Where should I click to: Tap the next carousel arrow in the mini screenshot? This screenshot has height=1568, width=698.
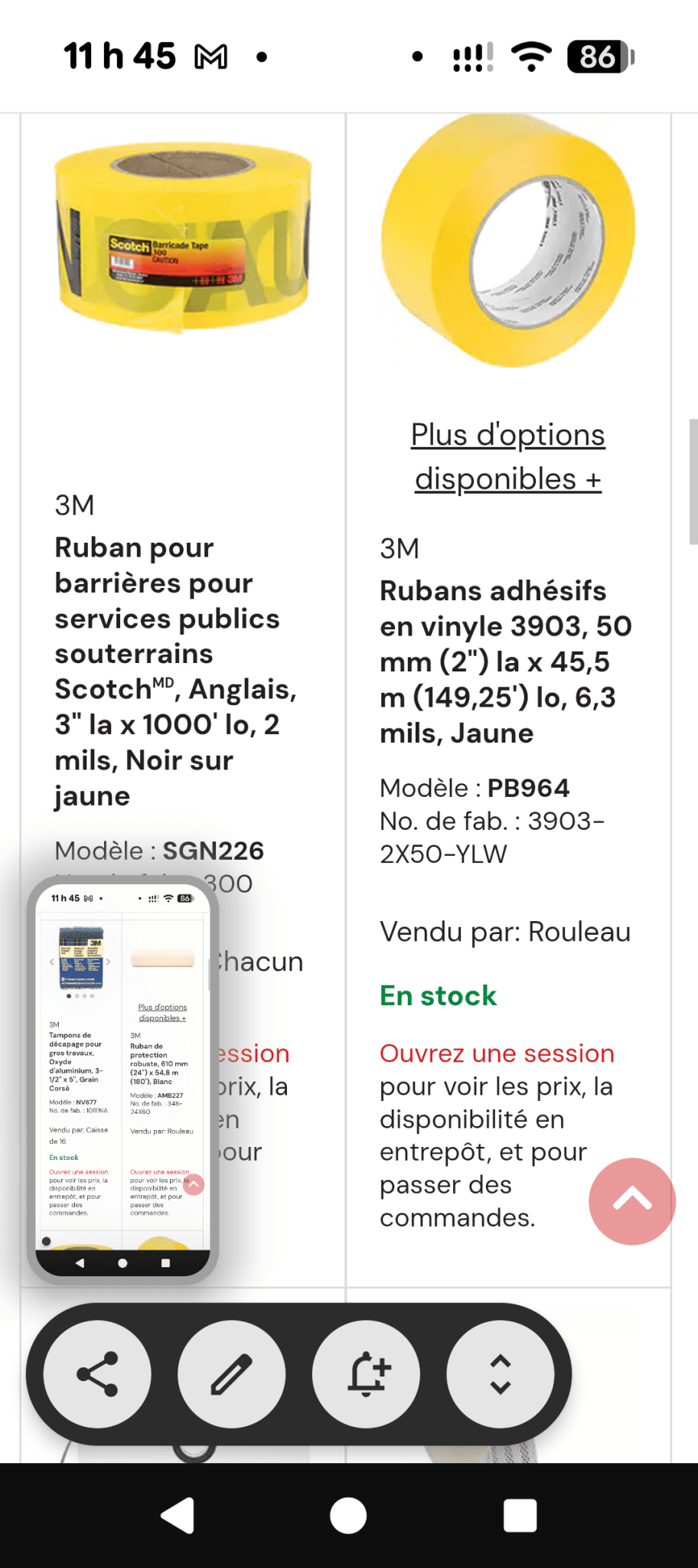(x=108, y=962)
